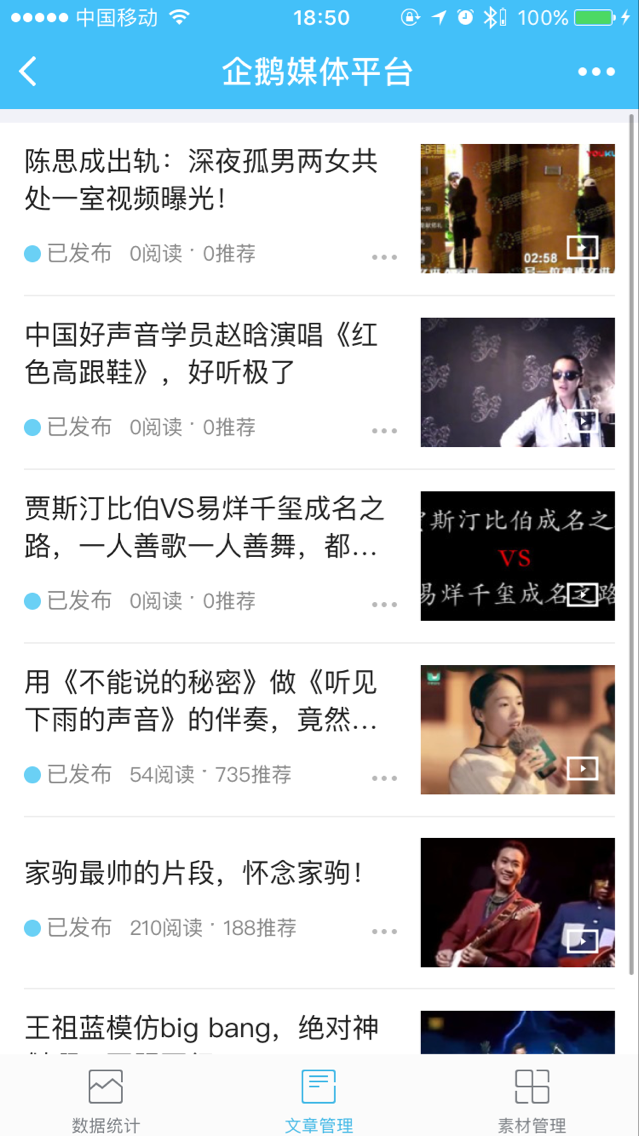Viewport: 639px width, 1136px height.
Task: Switch to 数据统计 tab
Action: pyautogui.click(x=106, y=1100)
